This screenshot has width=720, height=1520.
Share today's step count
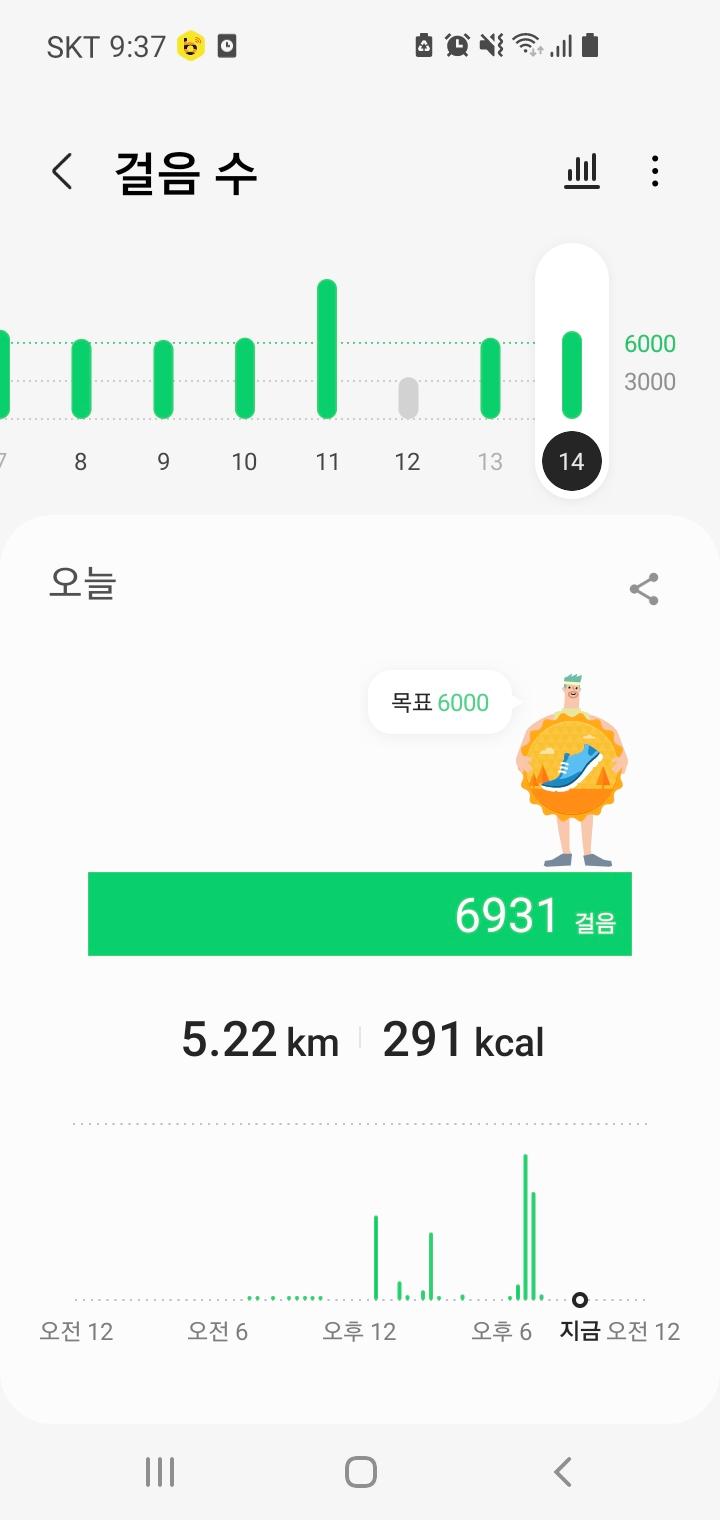pos(644,589)
